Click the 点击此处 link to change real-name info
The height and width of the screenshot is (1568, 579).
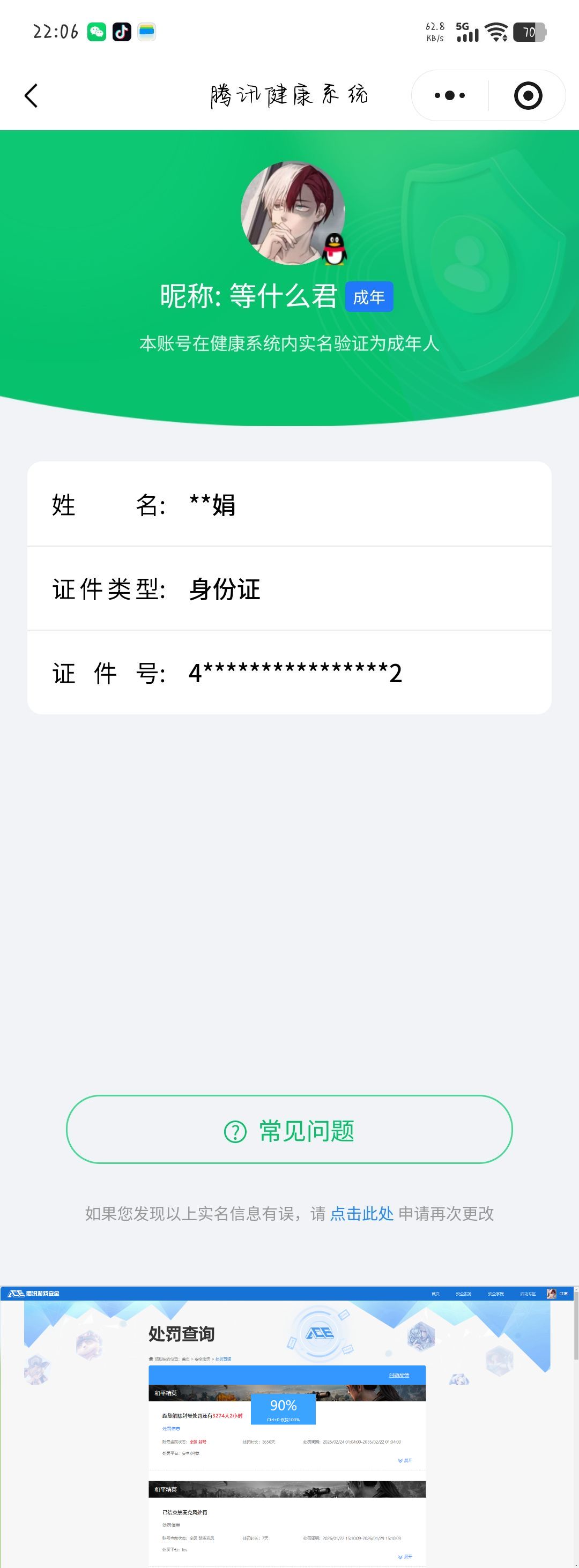point(361,1214)
